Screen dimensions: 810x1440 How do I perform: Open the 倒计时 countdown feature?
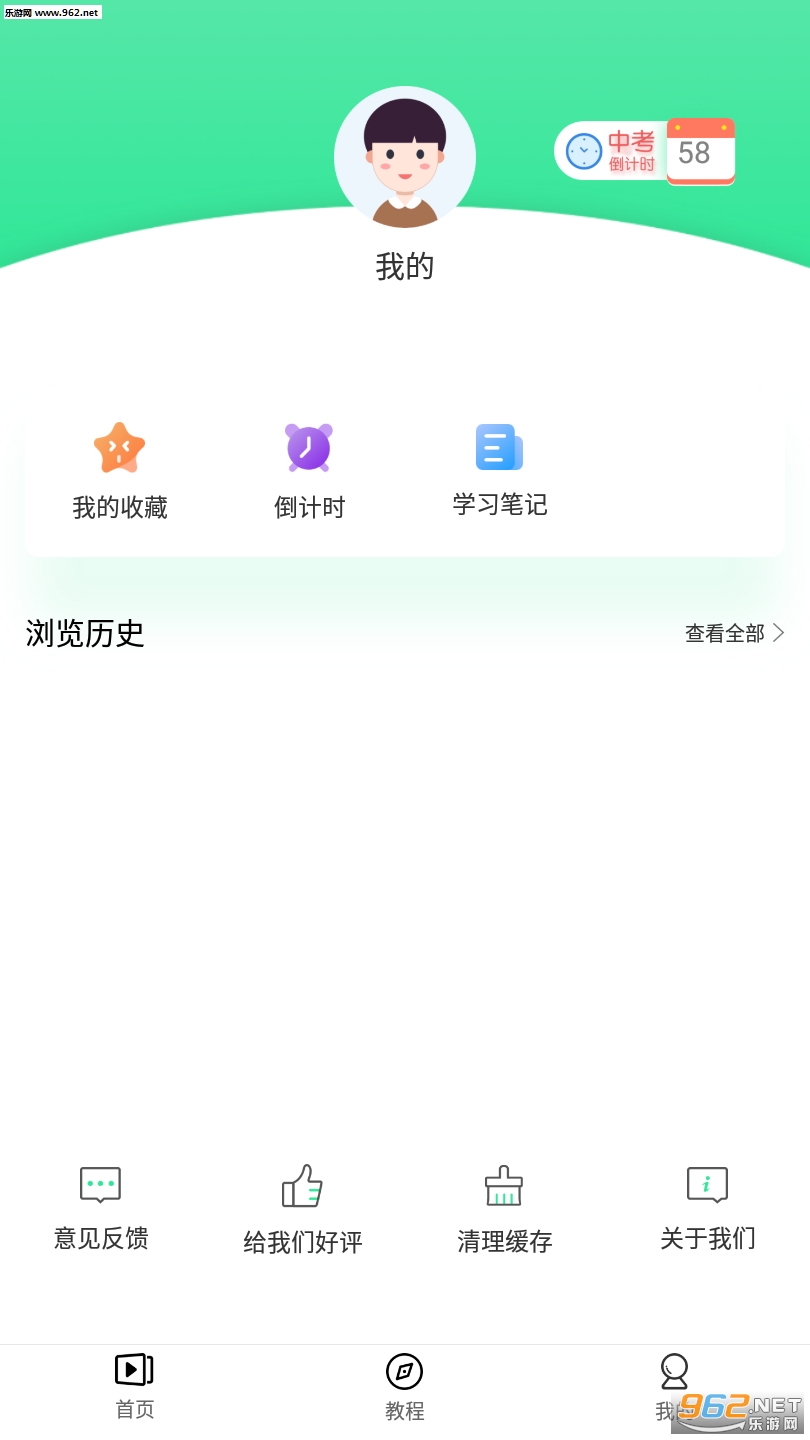click(x=309, y=471)
